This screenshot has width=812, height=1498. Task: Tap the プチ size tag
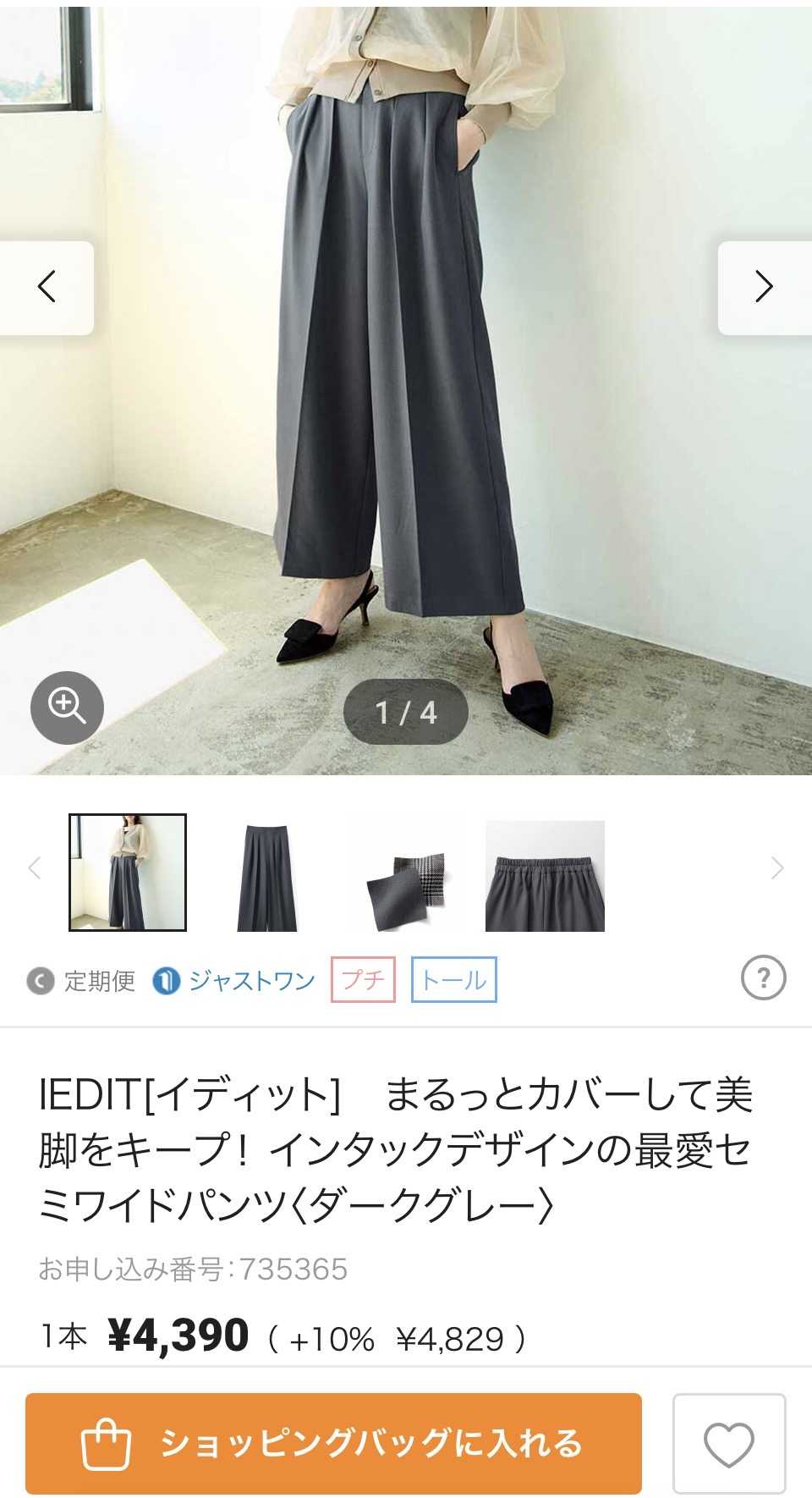tap(363, 980)
